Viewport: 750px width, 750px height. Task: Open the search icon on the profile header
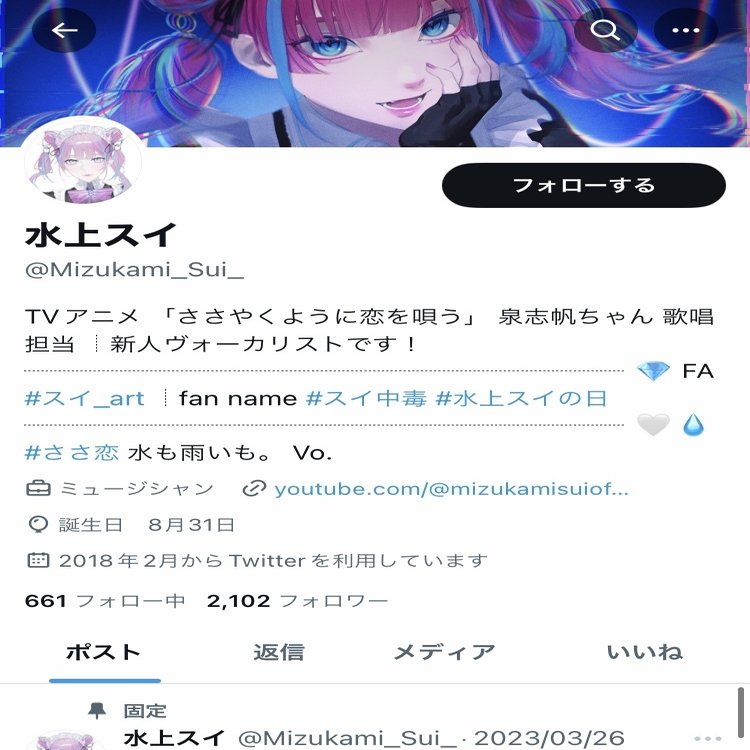(x=605, y=31)
